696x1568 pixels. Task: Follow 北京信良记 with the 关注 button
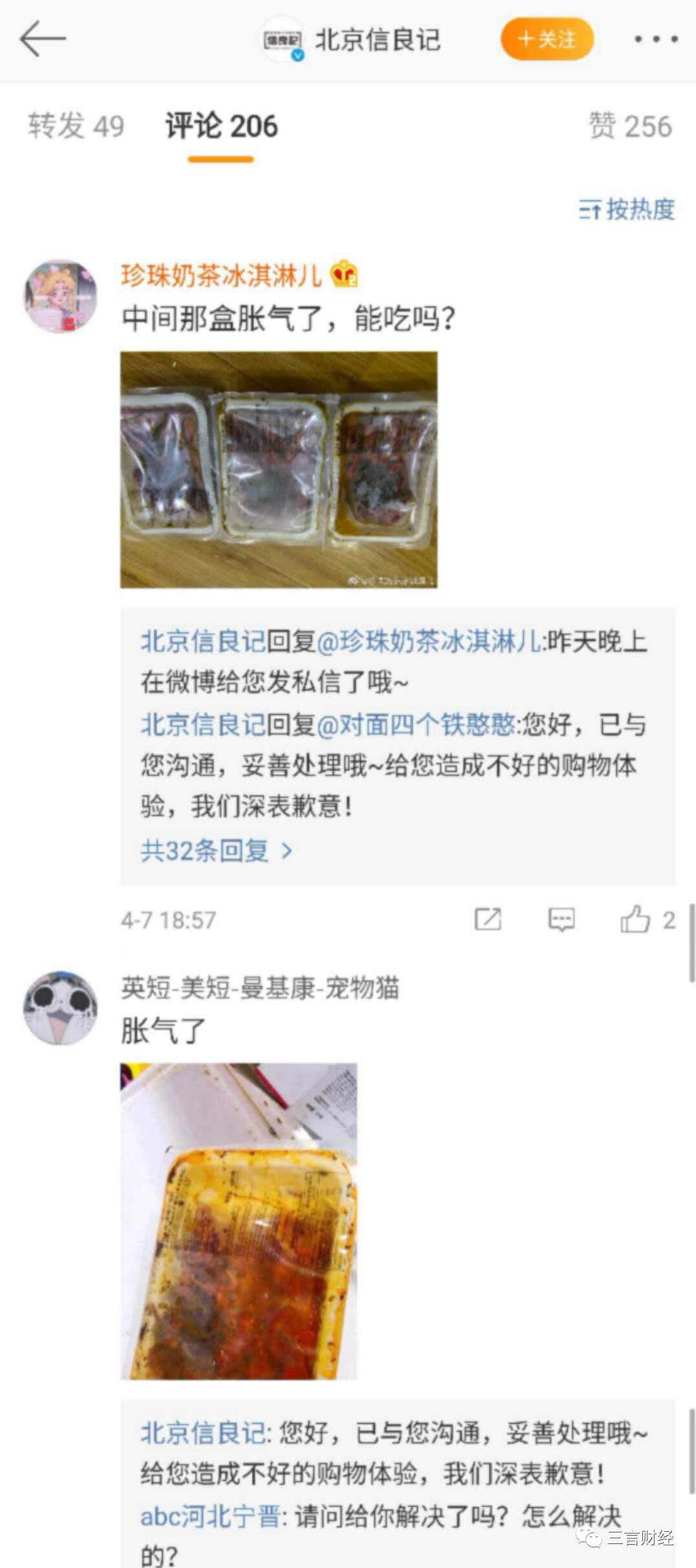pos(547,39)
